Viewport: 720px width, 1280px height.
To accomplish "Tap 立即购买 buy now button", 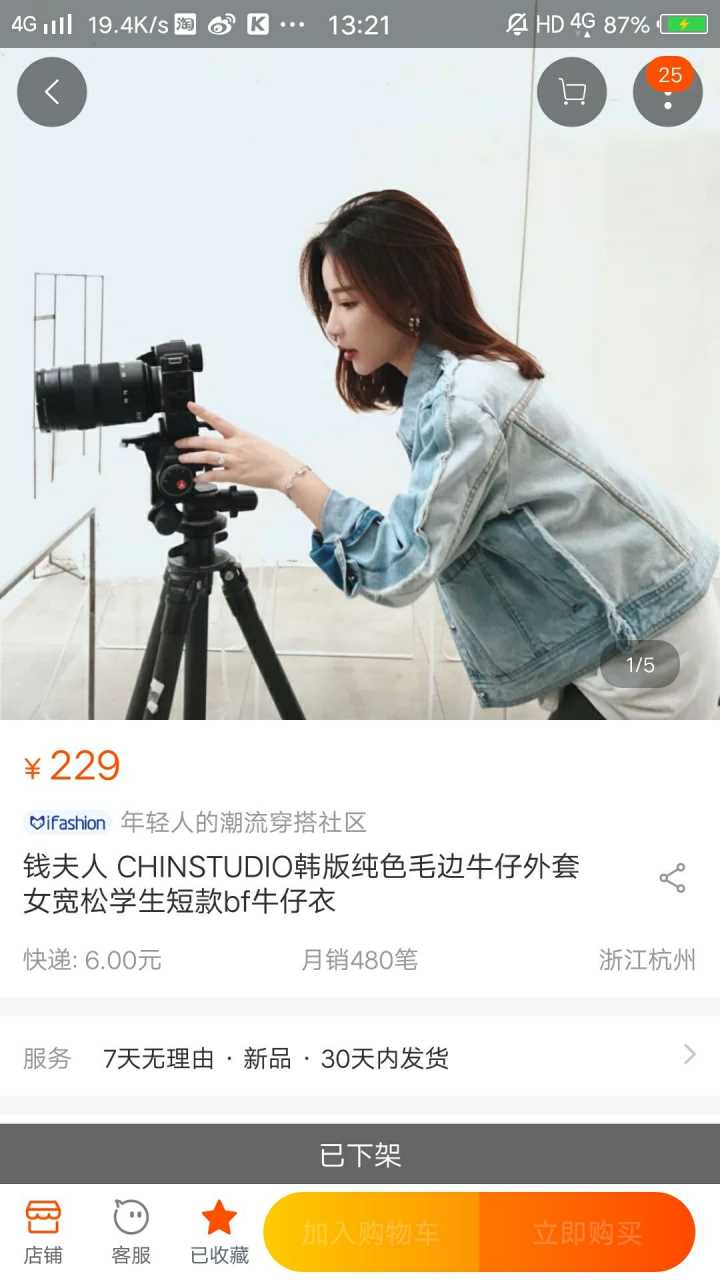I will [x=587, y=1233].
